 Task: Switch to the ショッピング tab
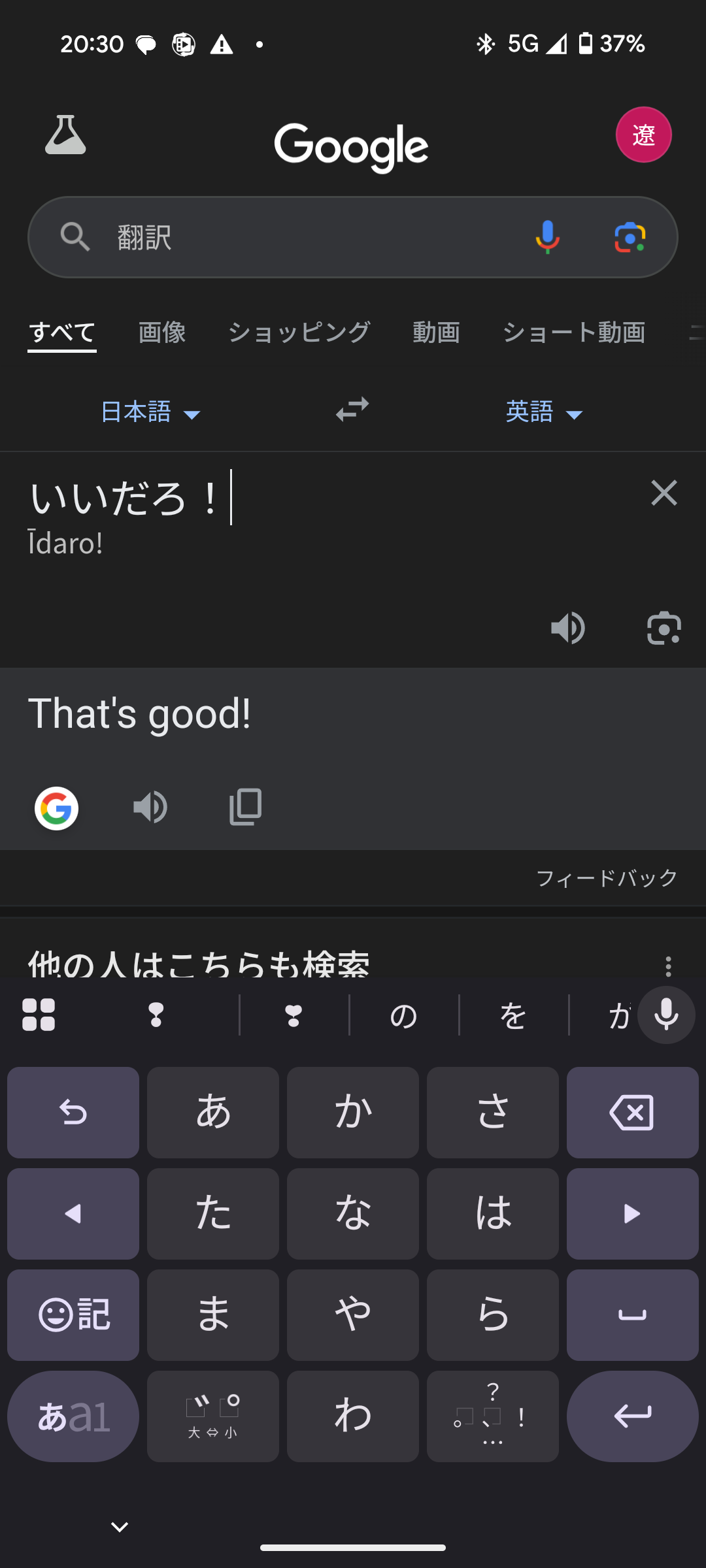299,332
